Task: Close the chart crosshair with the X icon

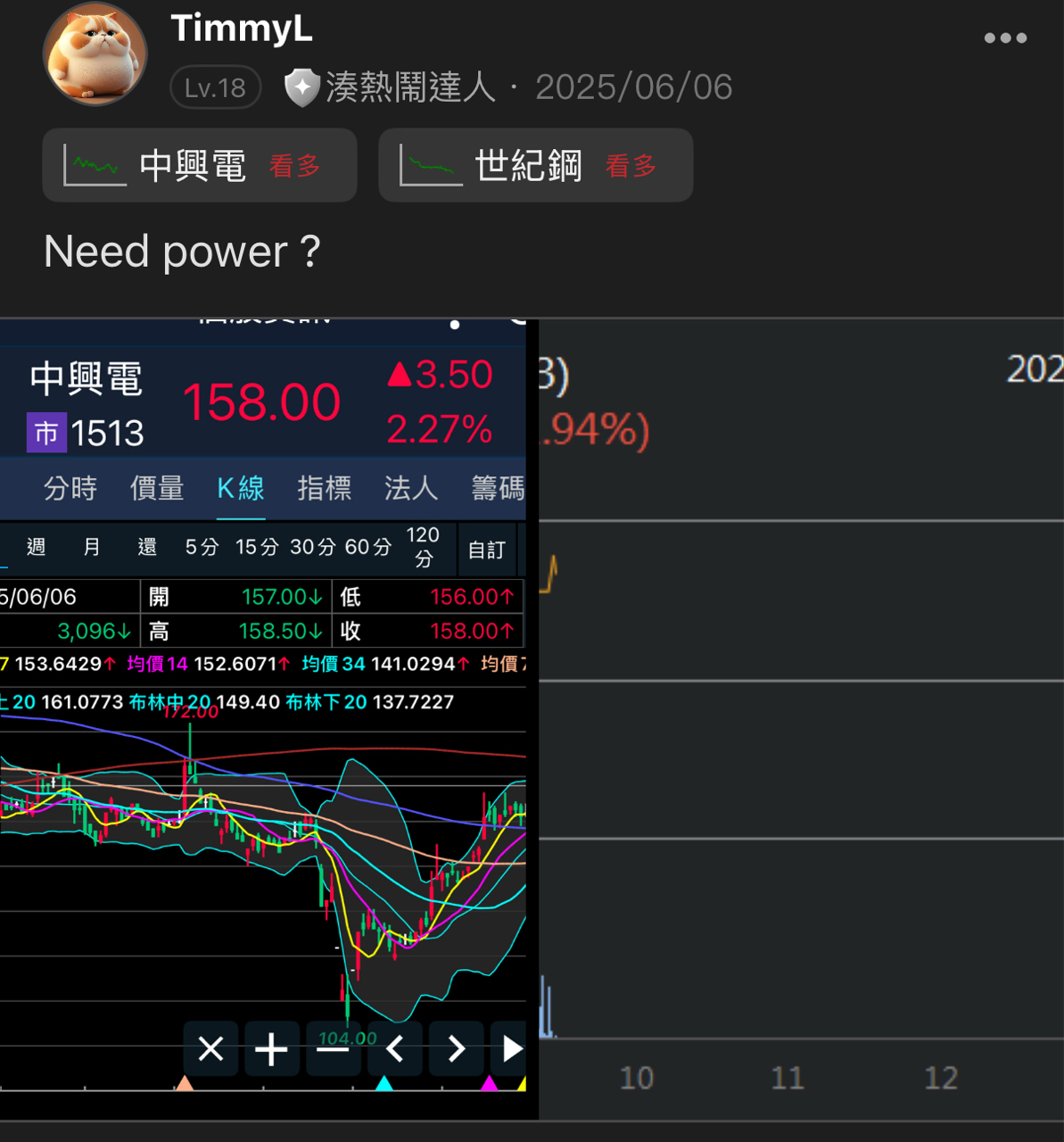Action: click(210, 1048)
